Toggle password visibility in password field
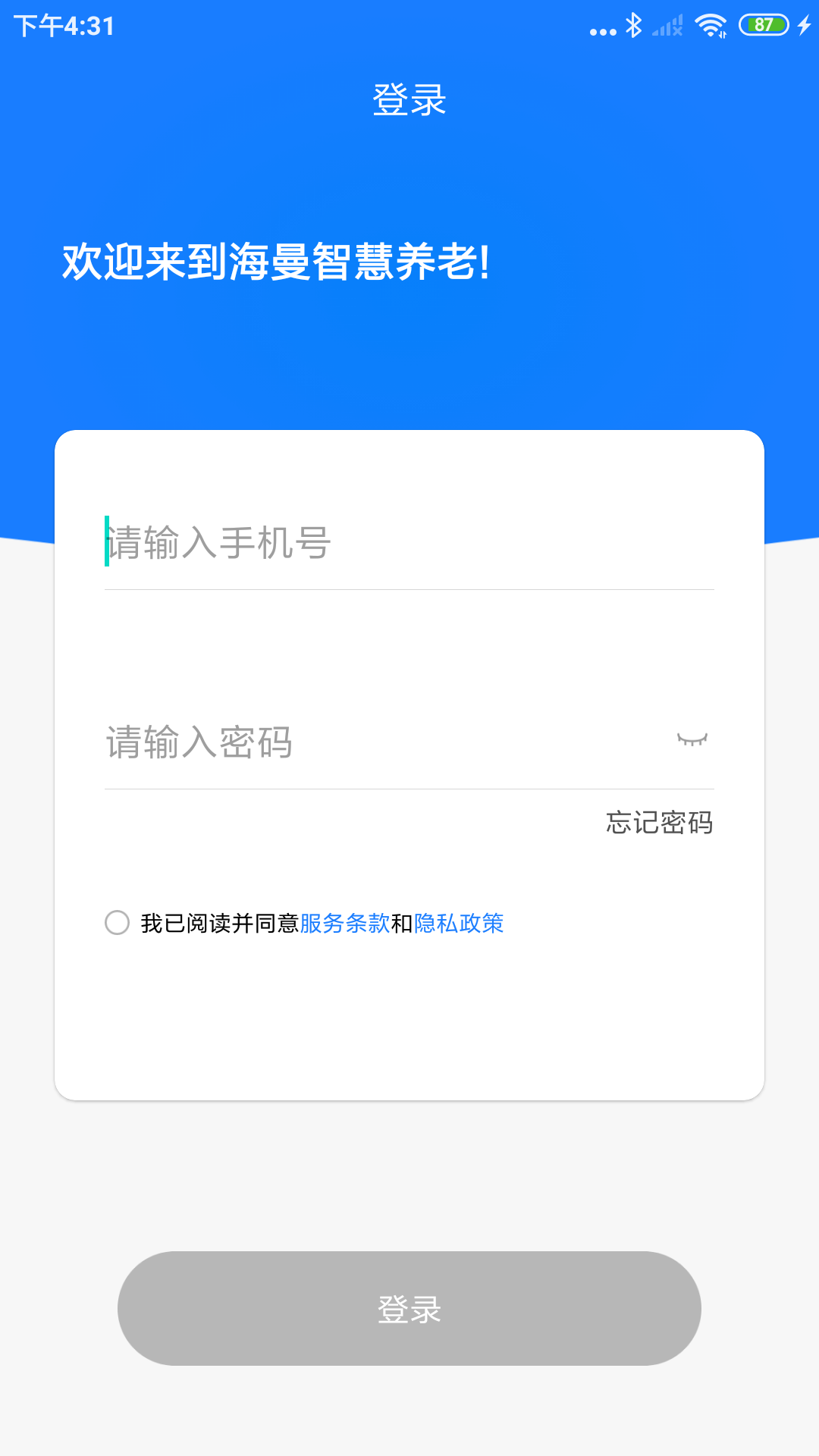 (692, 739)
